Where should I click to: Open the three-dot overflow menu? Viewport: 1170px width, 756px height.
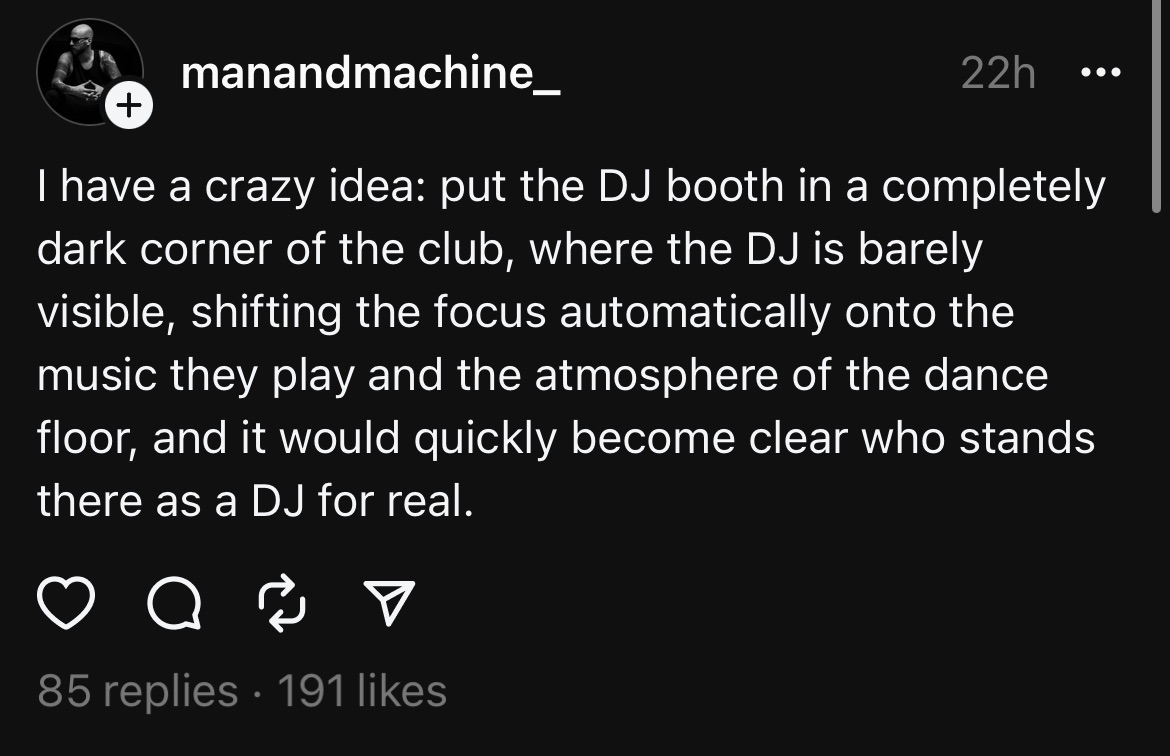(1102, 73)
